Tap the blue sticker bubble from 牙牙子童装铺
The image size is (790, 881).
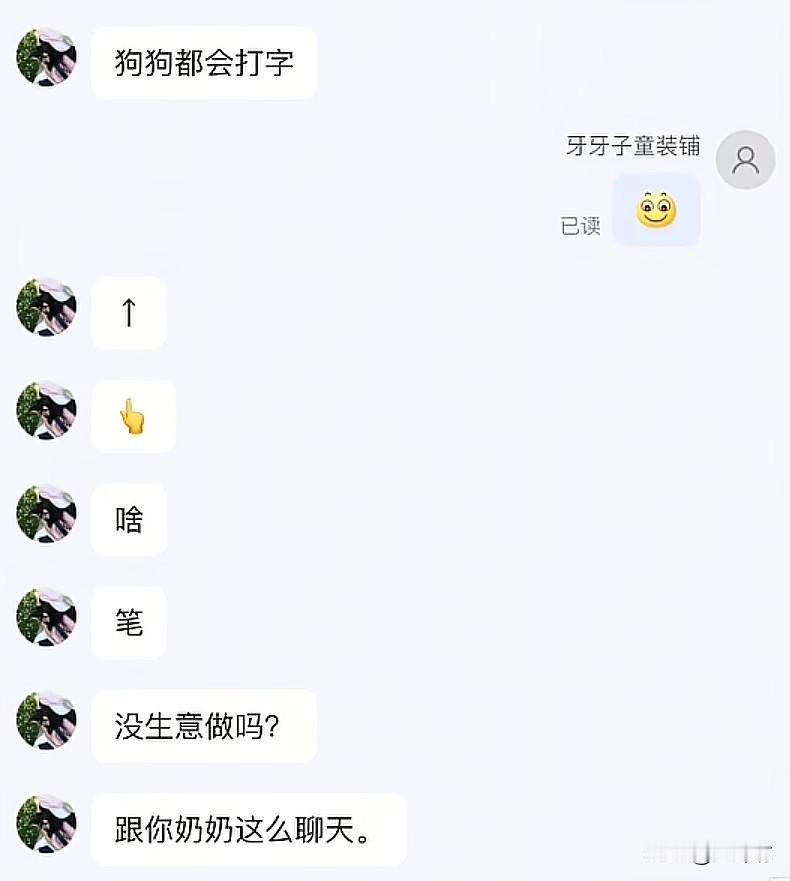(655, 211)
